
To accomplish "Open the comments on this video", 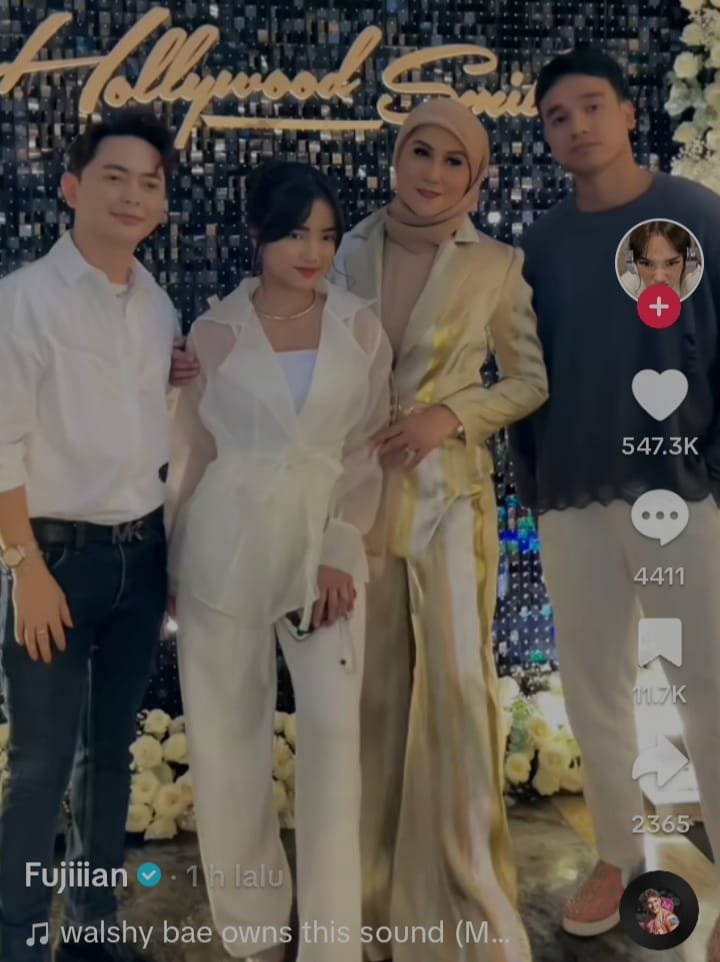I will [x=659, y=518].
